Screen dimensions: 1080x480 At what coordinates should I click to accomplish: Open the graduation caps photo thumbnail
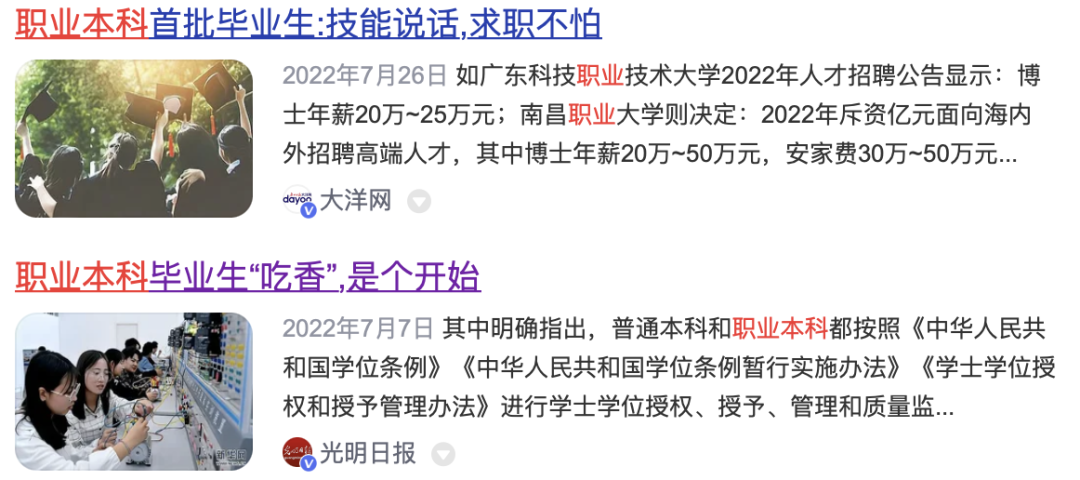click(x=134, y=138)
